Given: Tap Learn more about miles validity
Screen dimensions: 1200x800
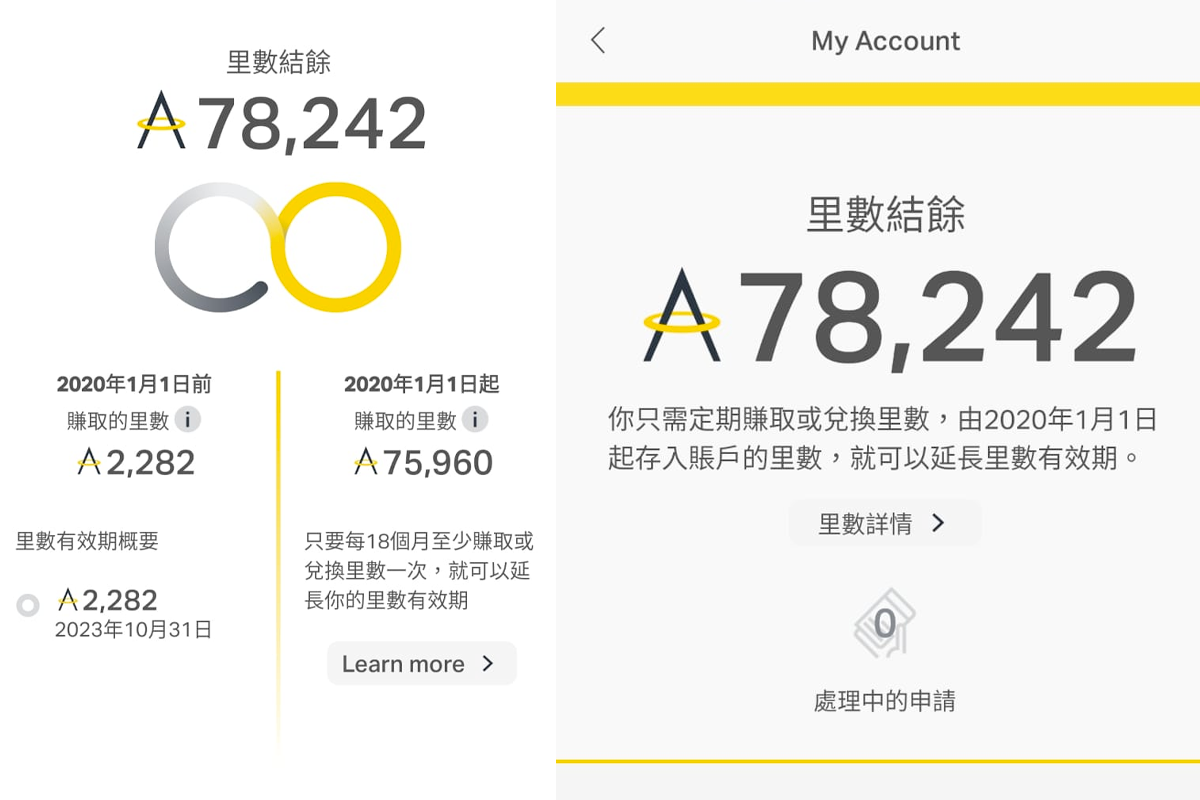Looking at the screenshot, I should 421,664.
